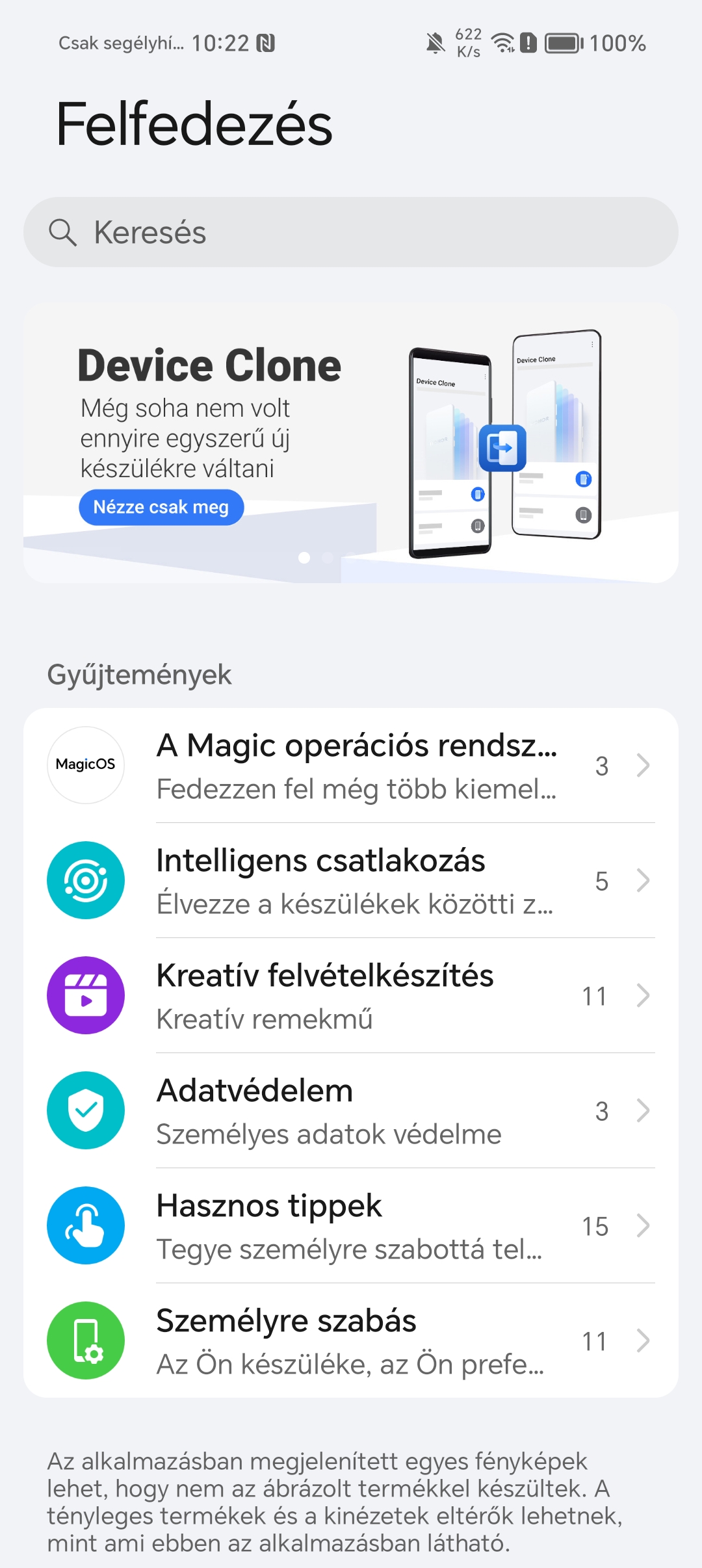The width and height of the screenshot is (702, 1568).
Task: Open the Személyre szabás collection
Action: [351, 1340]
